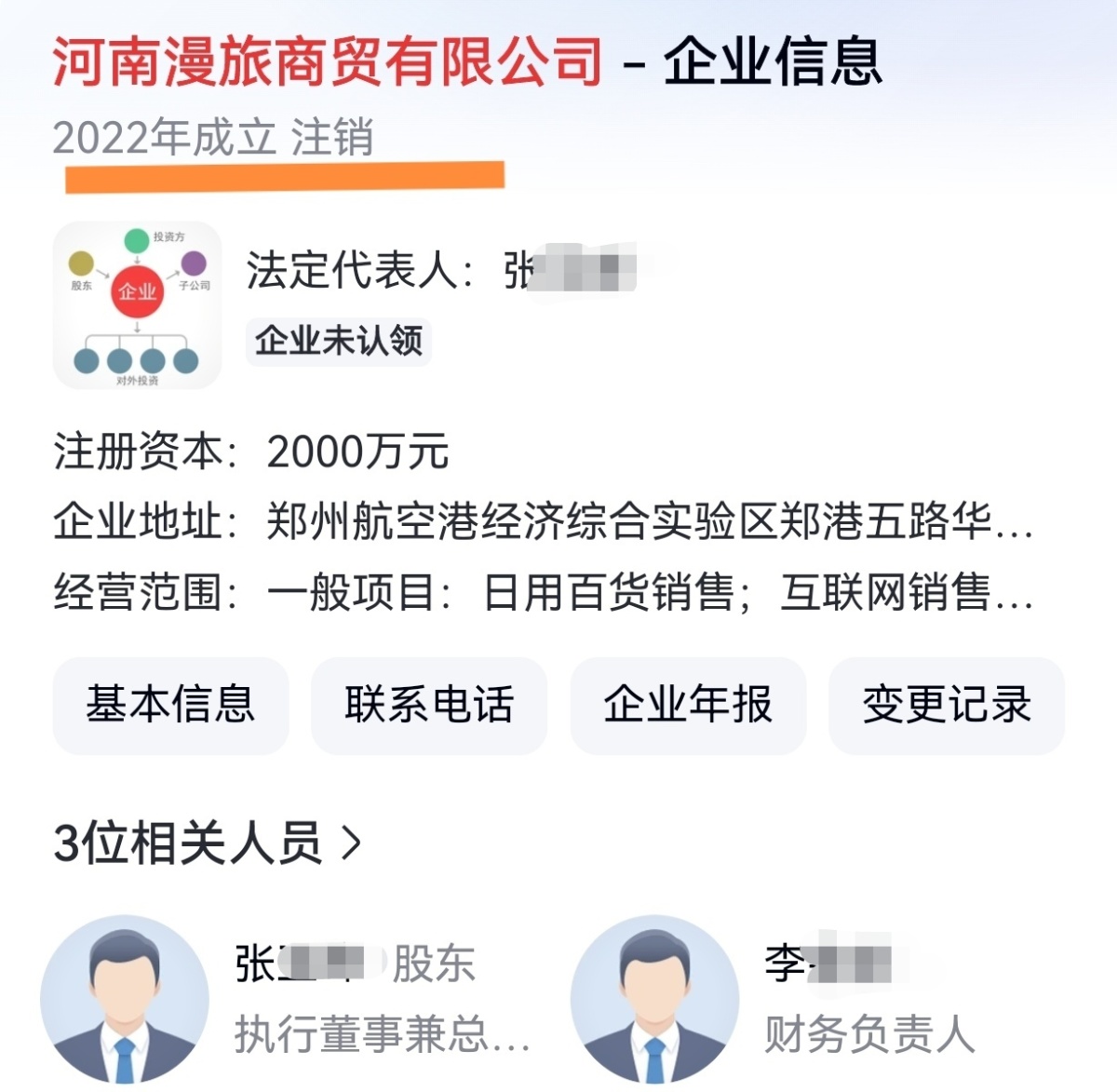The width and height of the screenshot is (1117, 1092).
Task: Open 变更记录 change records
Action: [x=947, y=705]
